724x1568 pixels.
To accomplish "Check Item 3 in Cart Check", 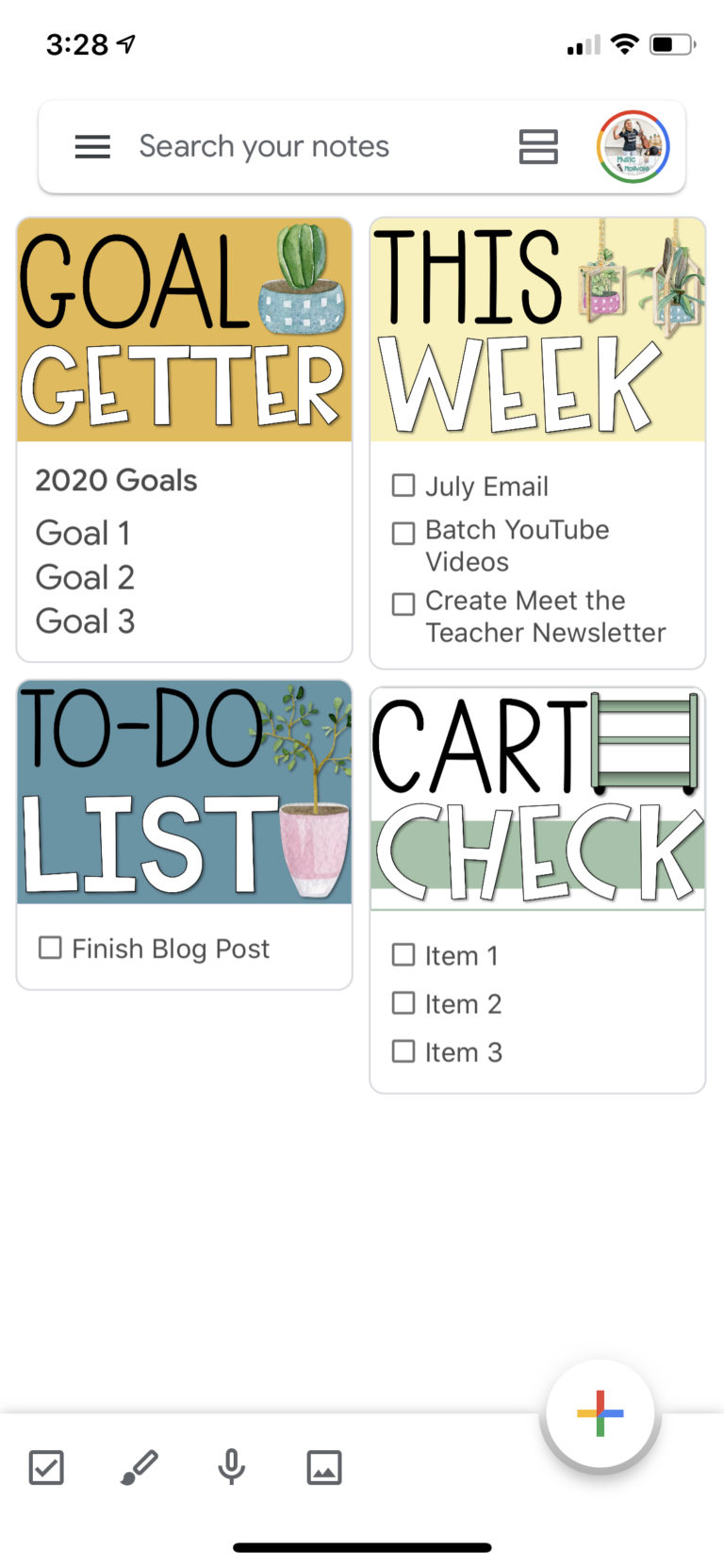I will click(x=403, y=1051).
